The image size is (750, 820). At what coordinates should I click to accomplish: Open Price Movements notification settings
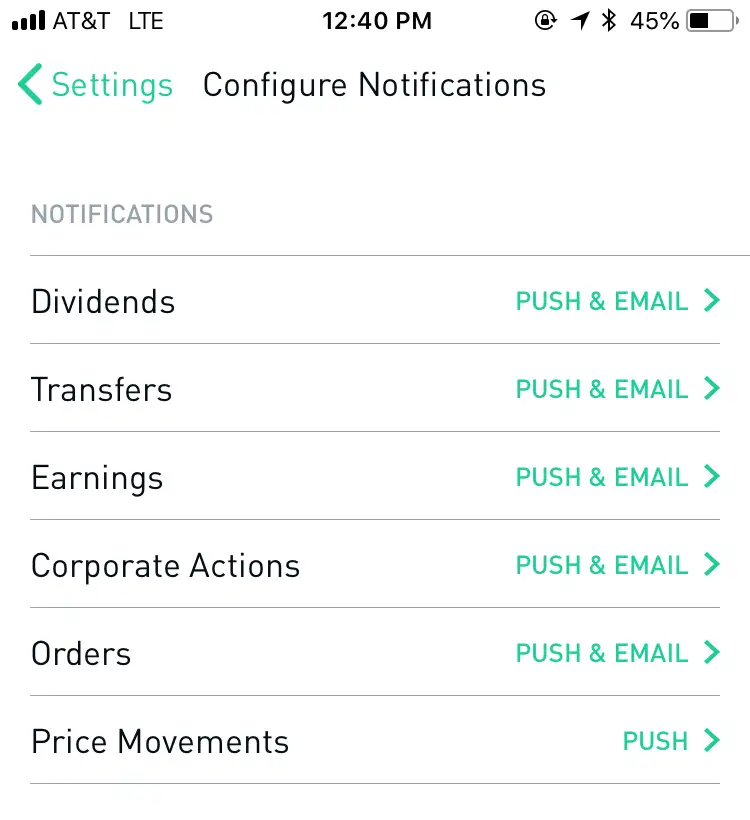click(x=375, y=741)
